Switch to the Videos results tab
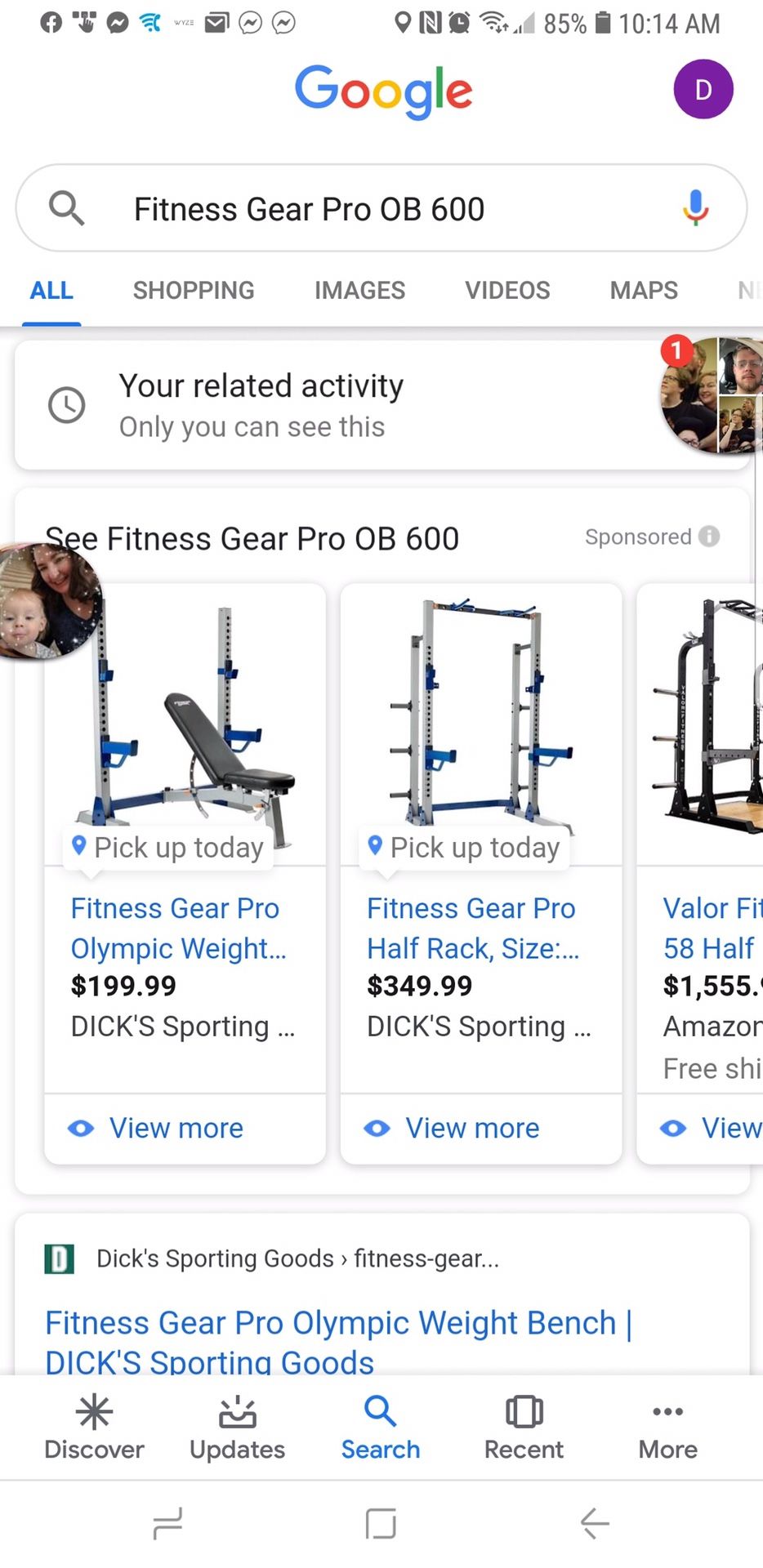This screenshot has height=1568, width=763. click(x=507, y=291)
